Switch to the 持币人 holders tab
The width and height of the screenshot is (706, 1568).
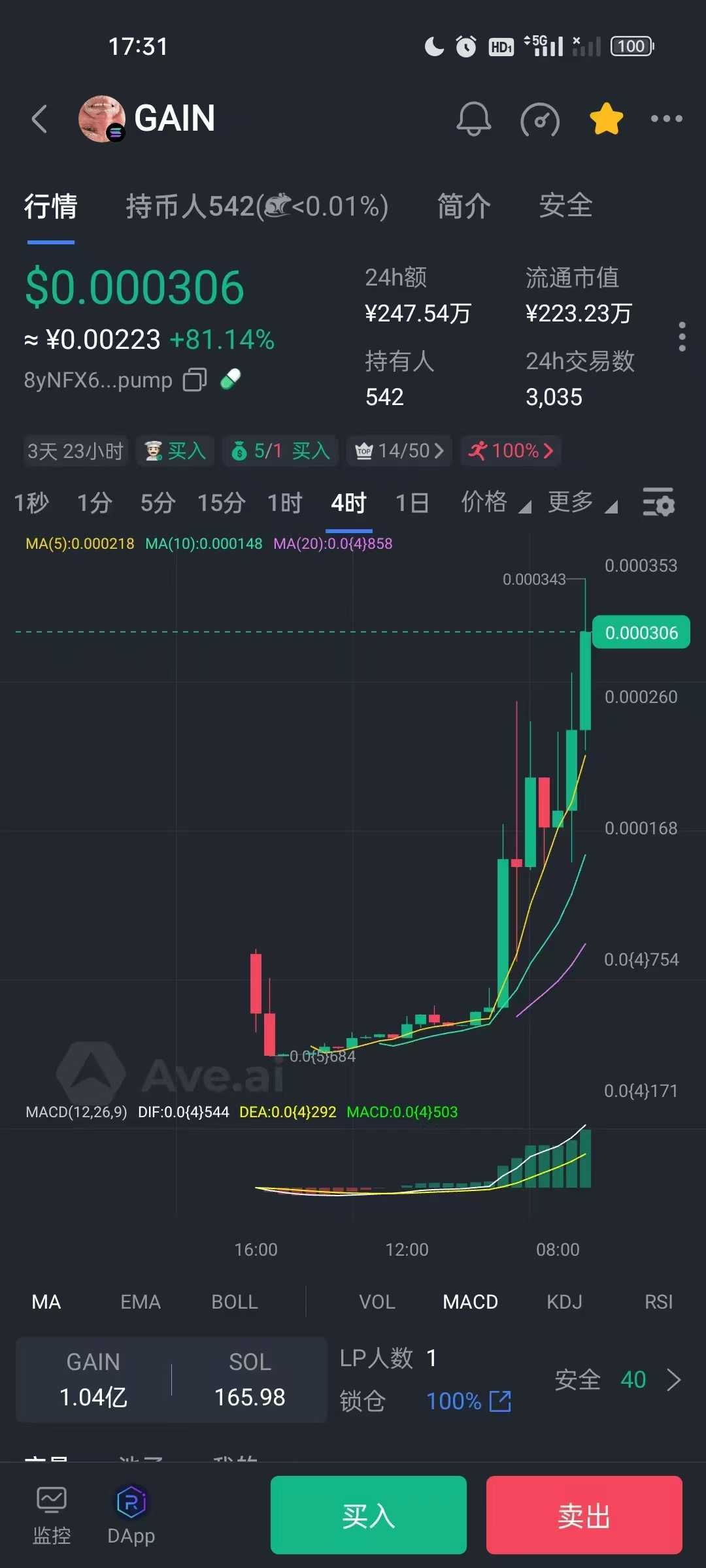(x=257, y=206)
